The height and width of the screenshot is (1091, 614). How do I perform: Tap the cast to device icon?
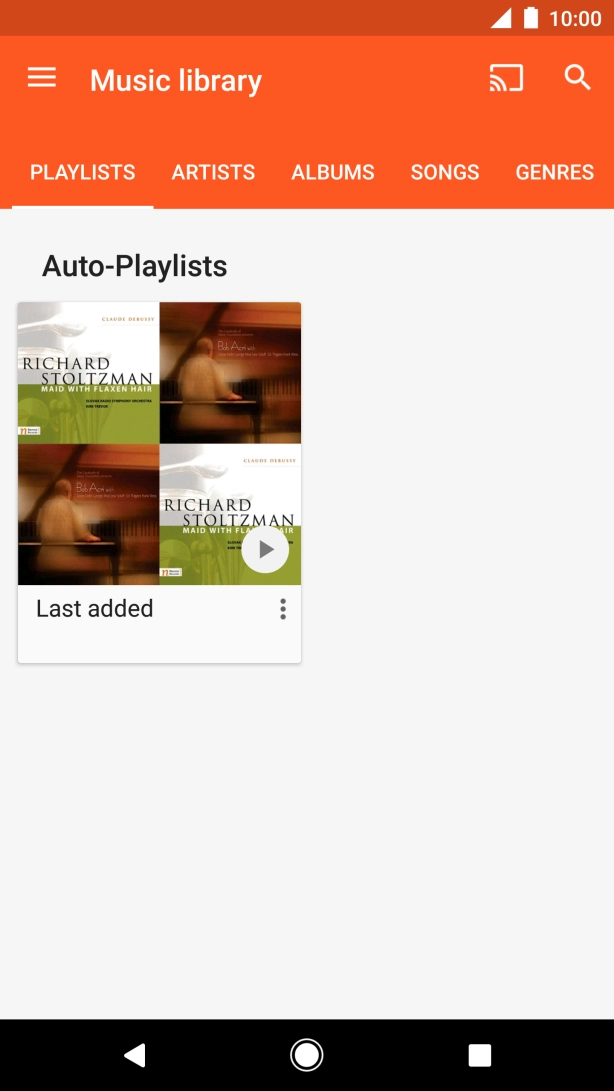click(x=506, y=78)
